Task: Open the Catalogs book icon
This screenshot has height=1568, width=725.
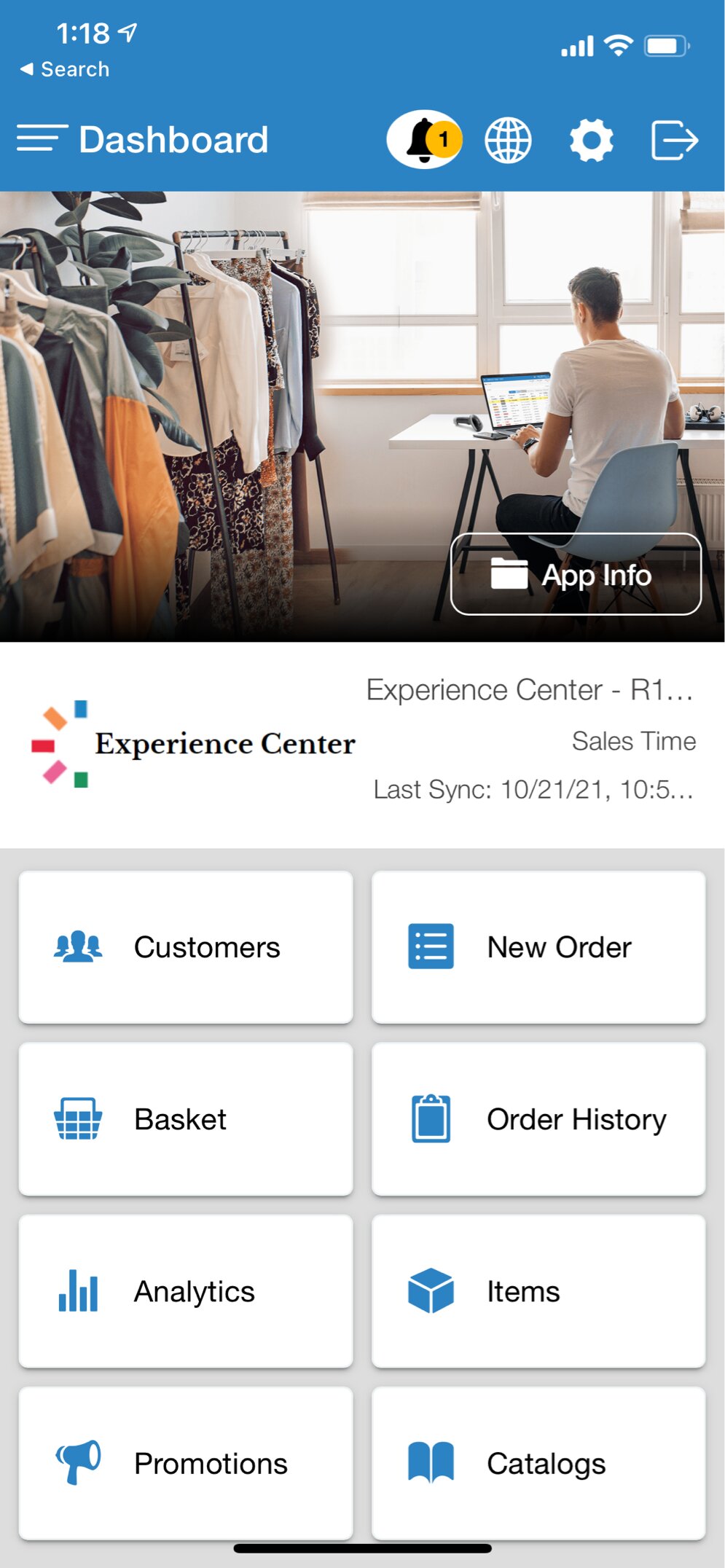Action: pyautogui.click(x=430, y=1463)
